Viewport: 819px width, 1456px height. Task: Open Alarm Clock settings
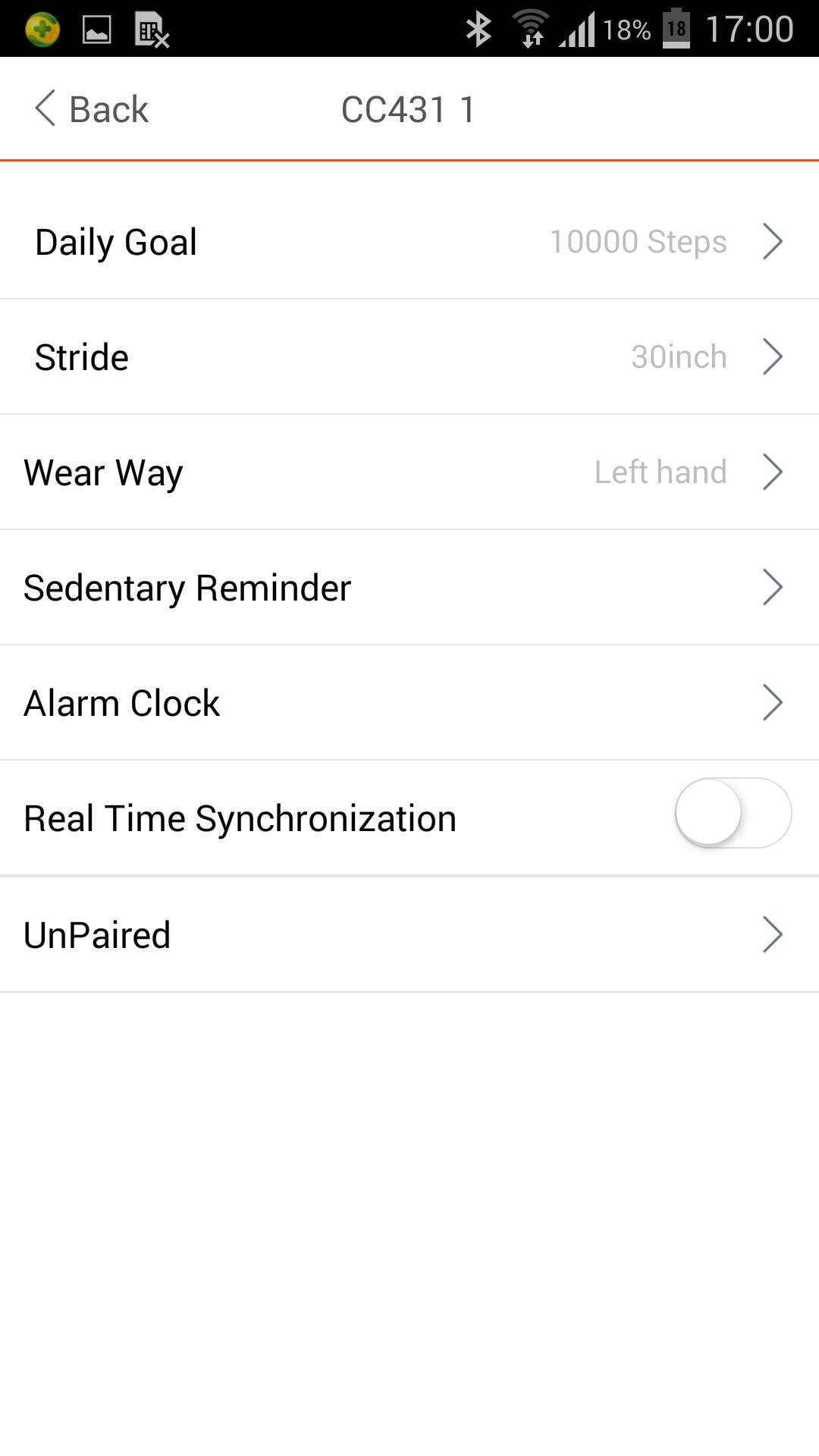(x=409, y=703)
